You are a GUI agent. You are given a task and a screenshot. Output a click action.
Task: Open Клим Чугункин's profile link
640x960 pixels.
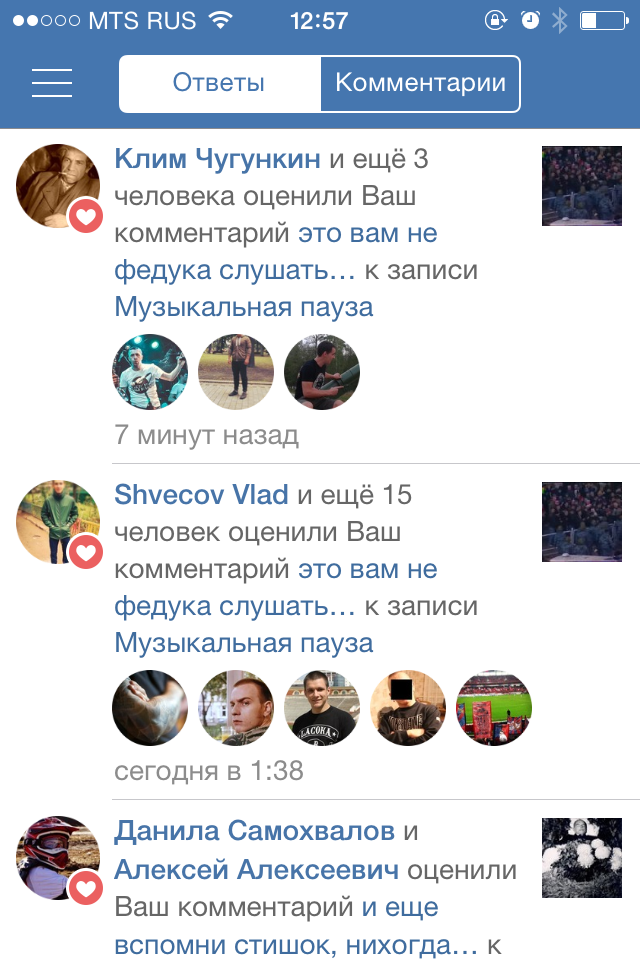click(217, 159)
